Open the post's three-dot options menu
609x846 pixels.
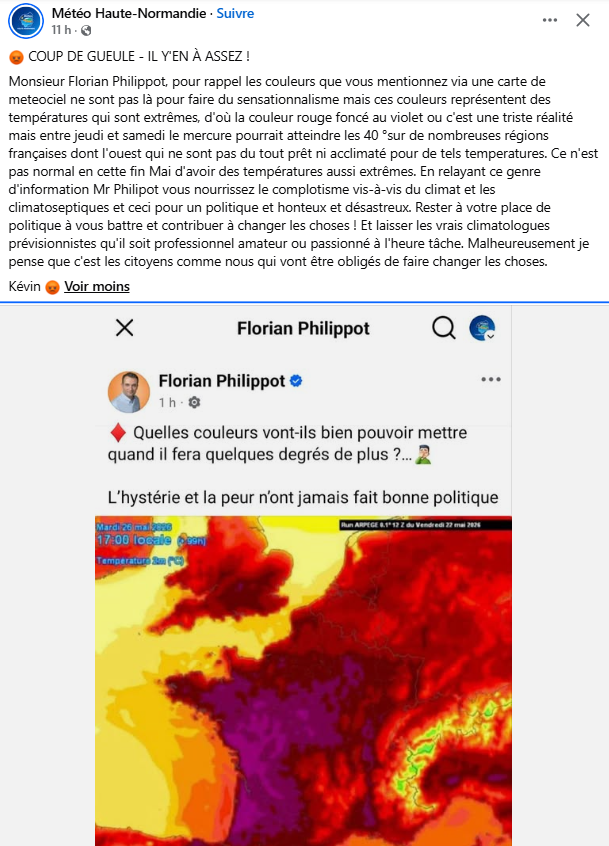click(x=550, y=20)
